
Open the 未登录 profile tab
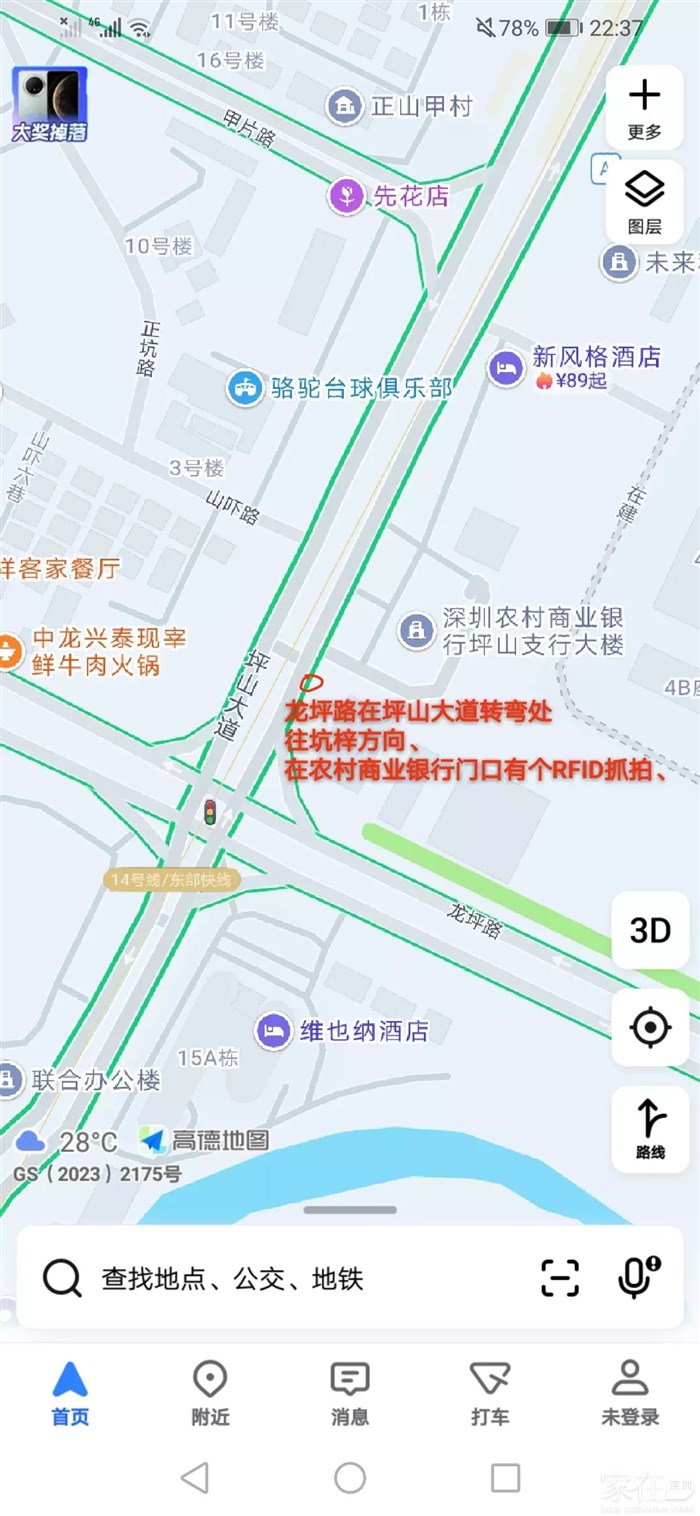click(x=630, y=1392)
